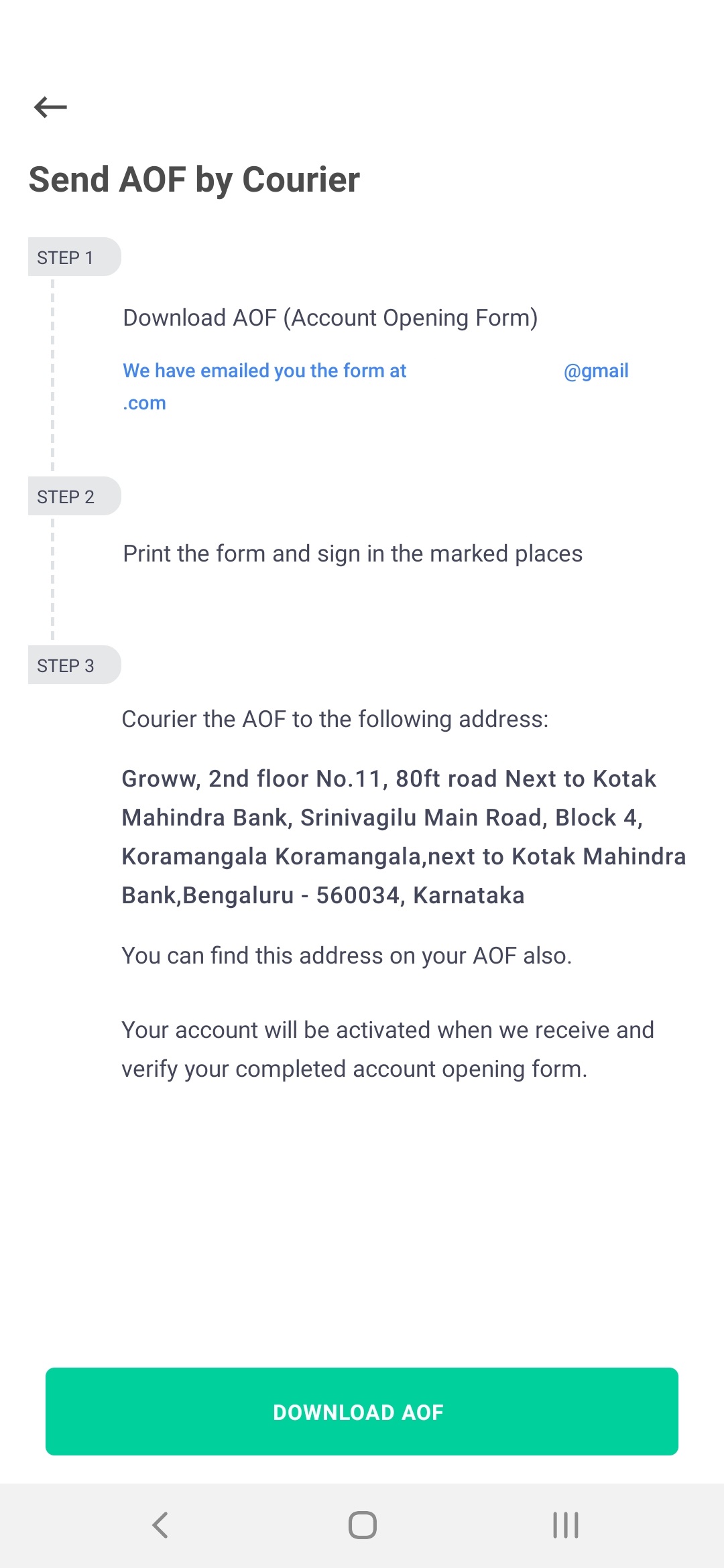The width and height of the screenshot is (724, 1568).
Task: Tap the system navigation back button
Action: (160, 1525)
